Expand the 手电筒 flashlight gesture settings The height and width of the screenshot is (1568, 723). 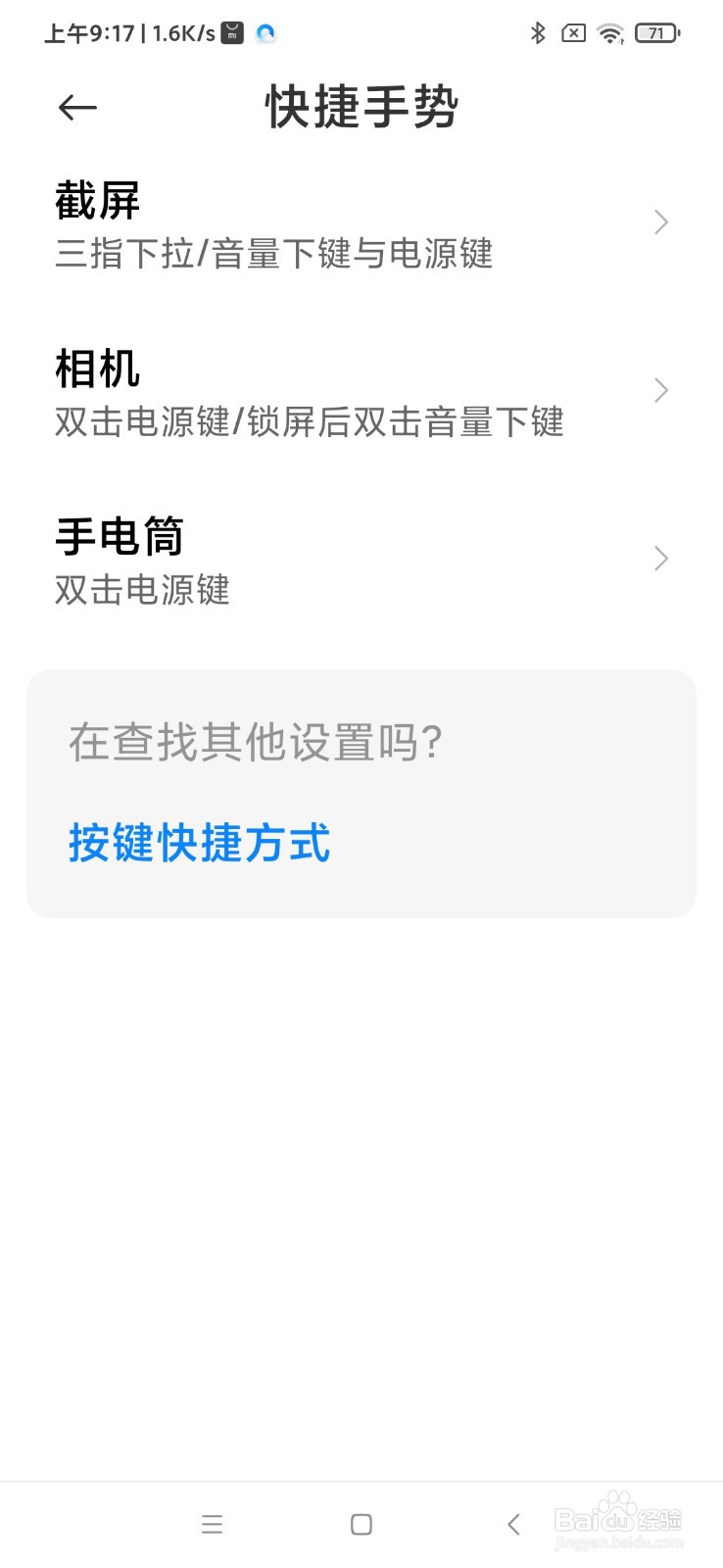659,559
